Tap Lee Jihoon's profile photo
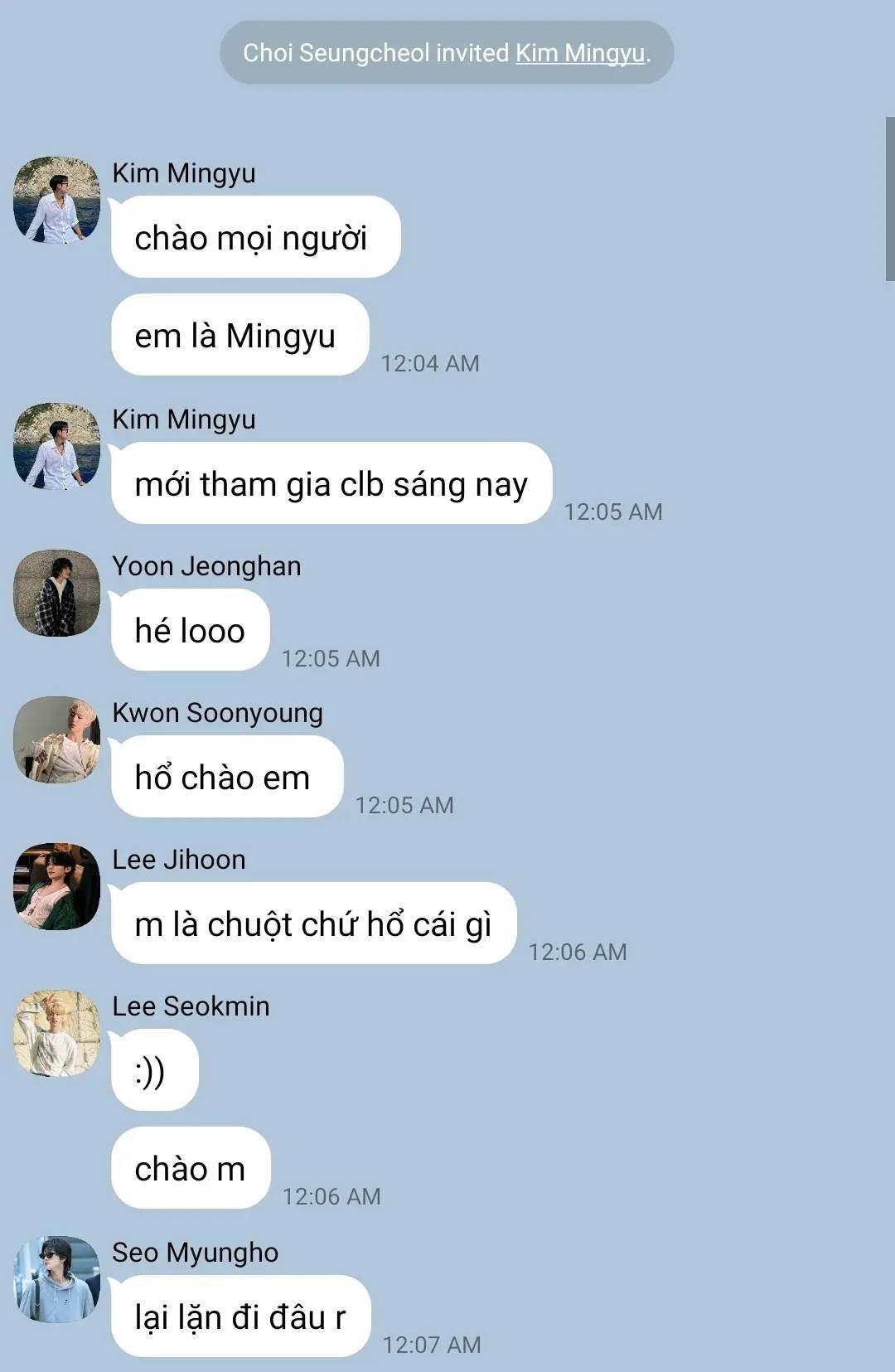The height and width of the screenshot is (1372, 895). (x=56, y=886)
